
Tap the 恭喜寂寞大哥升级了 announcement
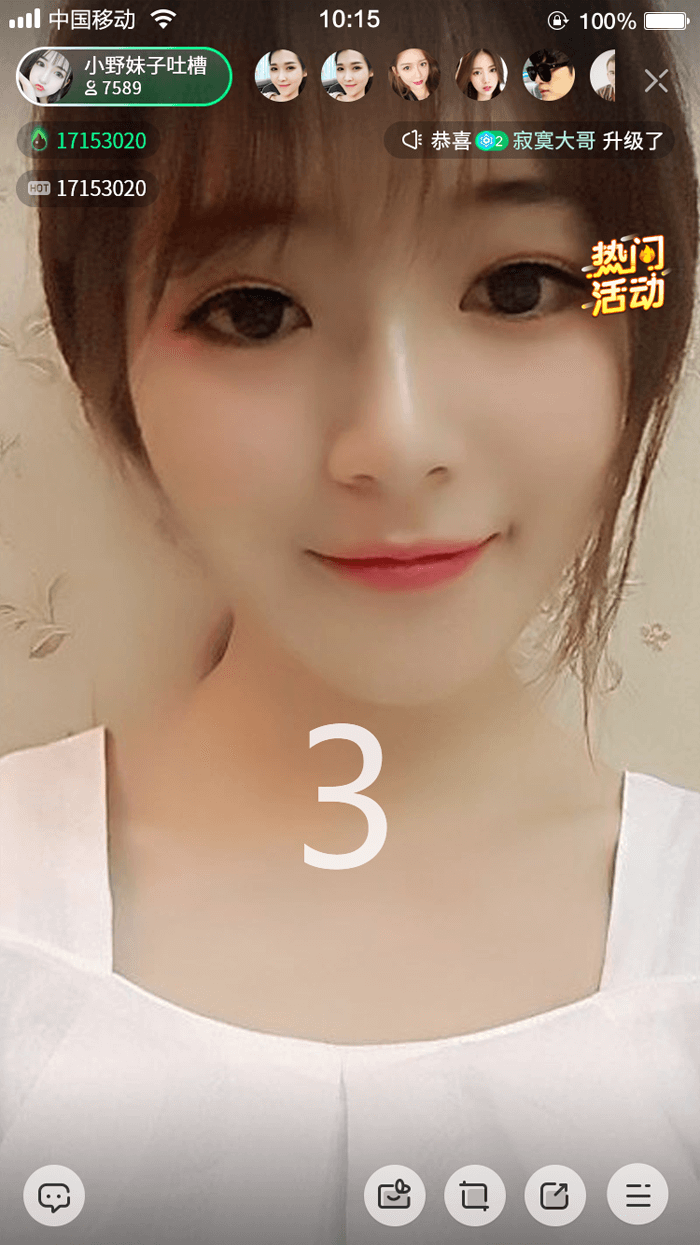pos(529,141)
